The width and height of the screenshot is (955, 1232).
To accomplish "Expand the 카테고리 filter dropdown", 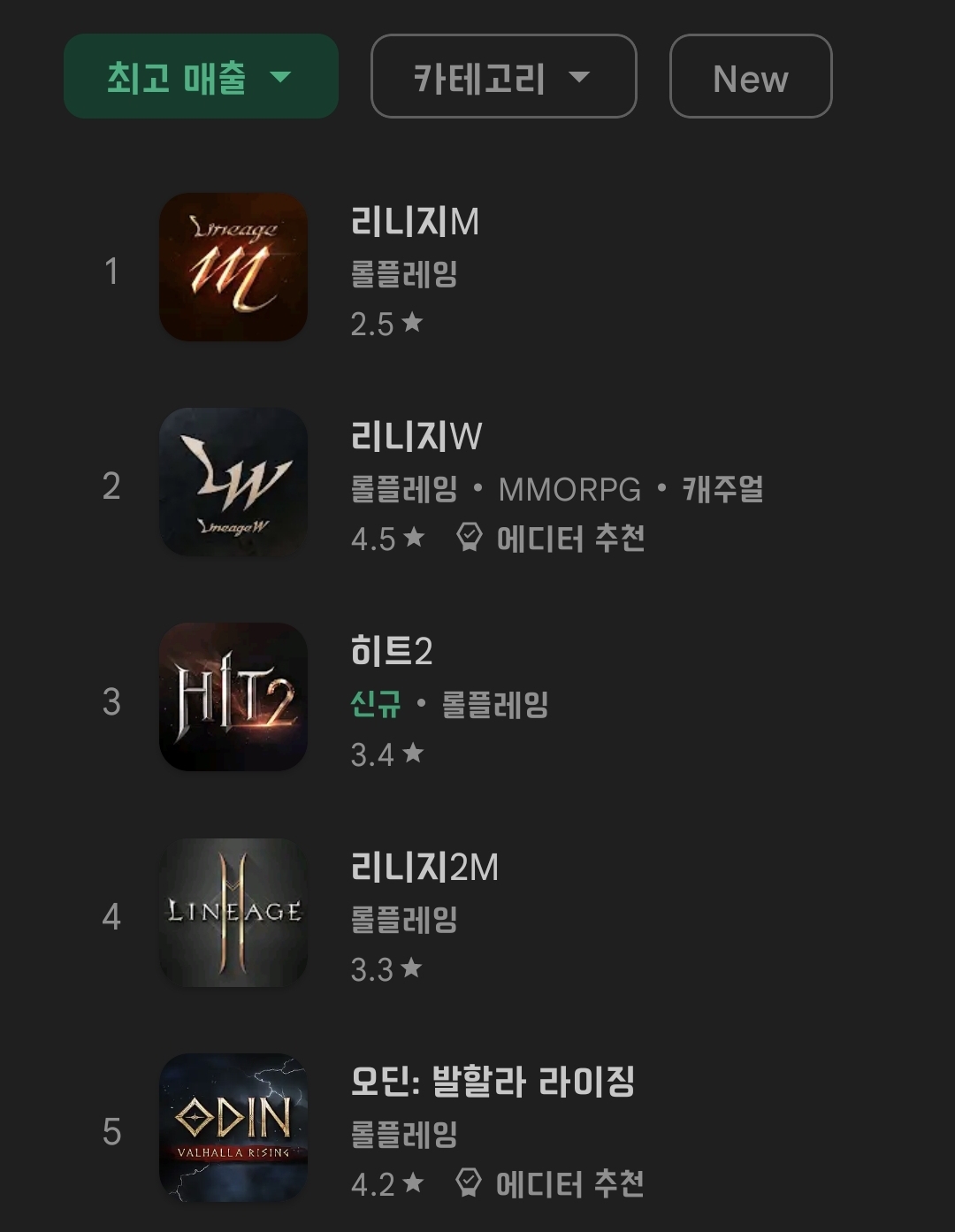I will coord(503,77).
